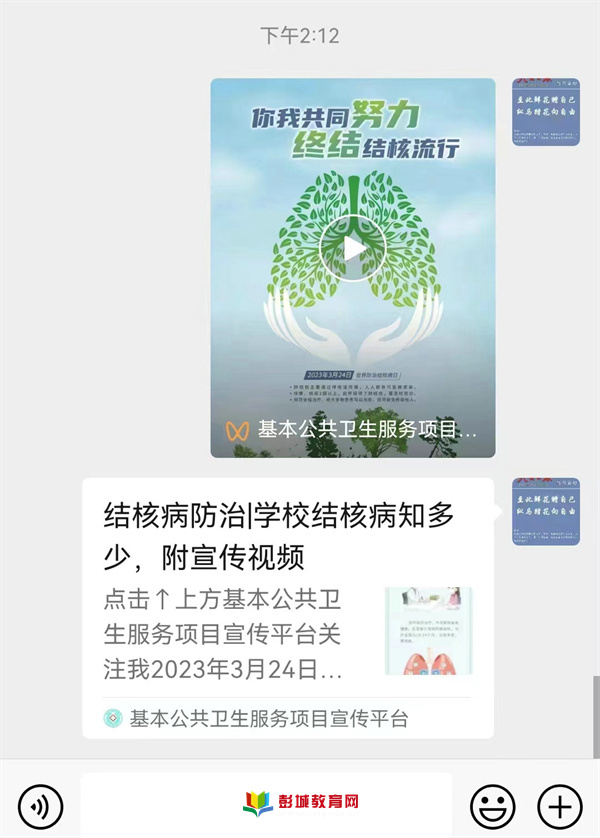Screen dimensions: 600x838
Task: Play the tuberculosis awareness video message
Action: tap(352, 249)
